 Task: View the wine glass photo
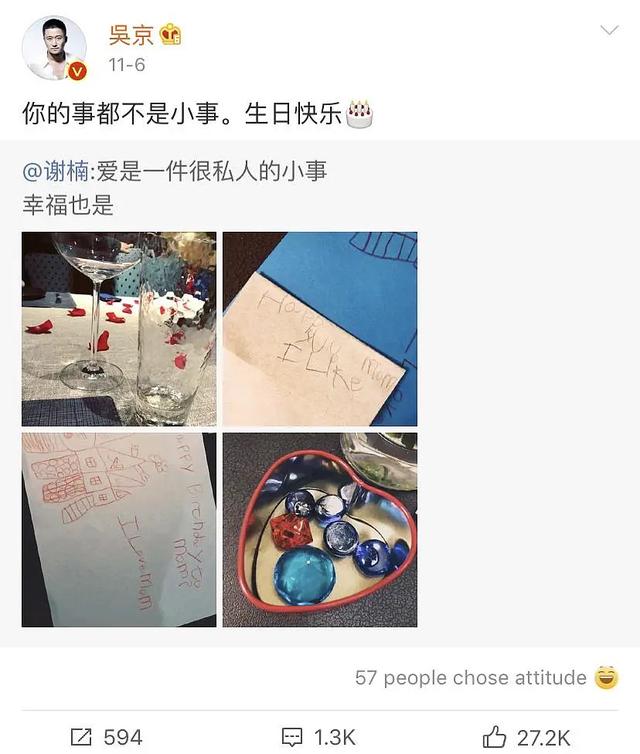click(119, 329)
